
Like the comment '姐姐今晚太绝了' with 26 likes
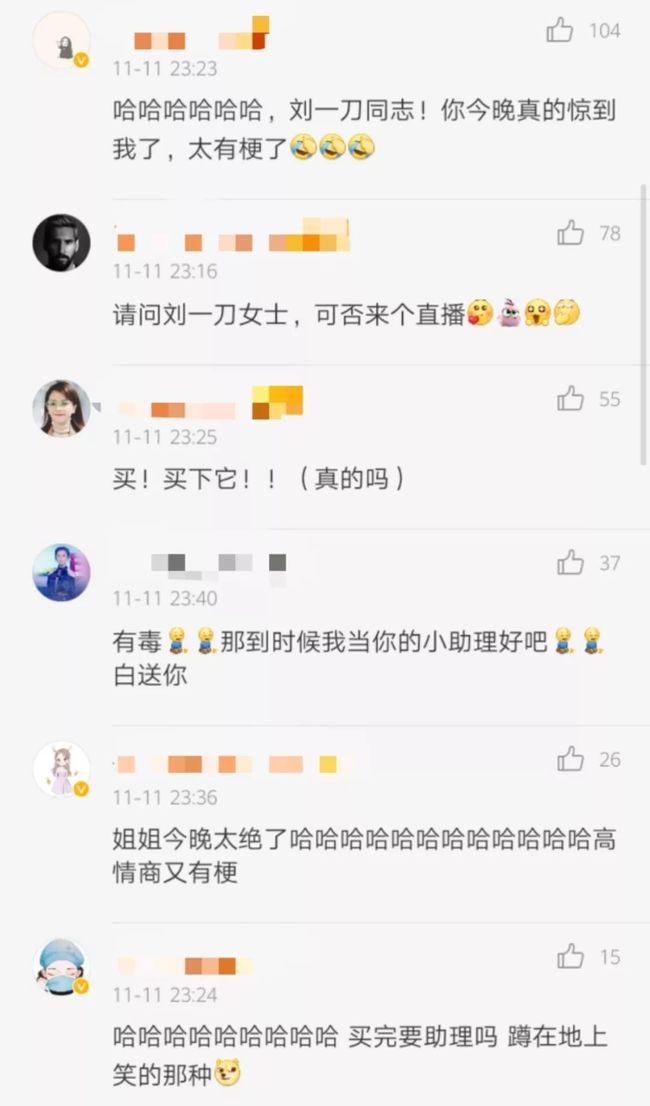click(x=570, y=759)
